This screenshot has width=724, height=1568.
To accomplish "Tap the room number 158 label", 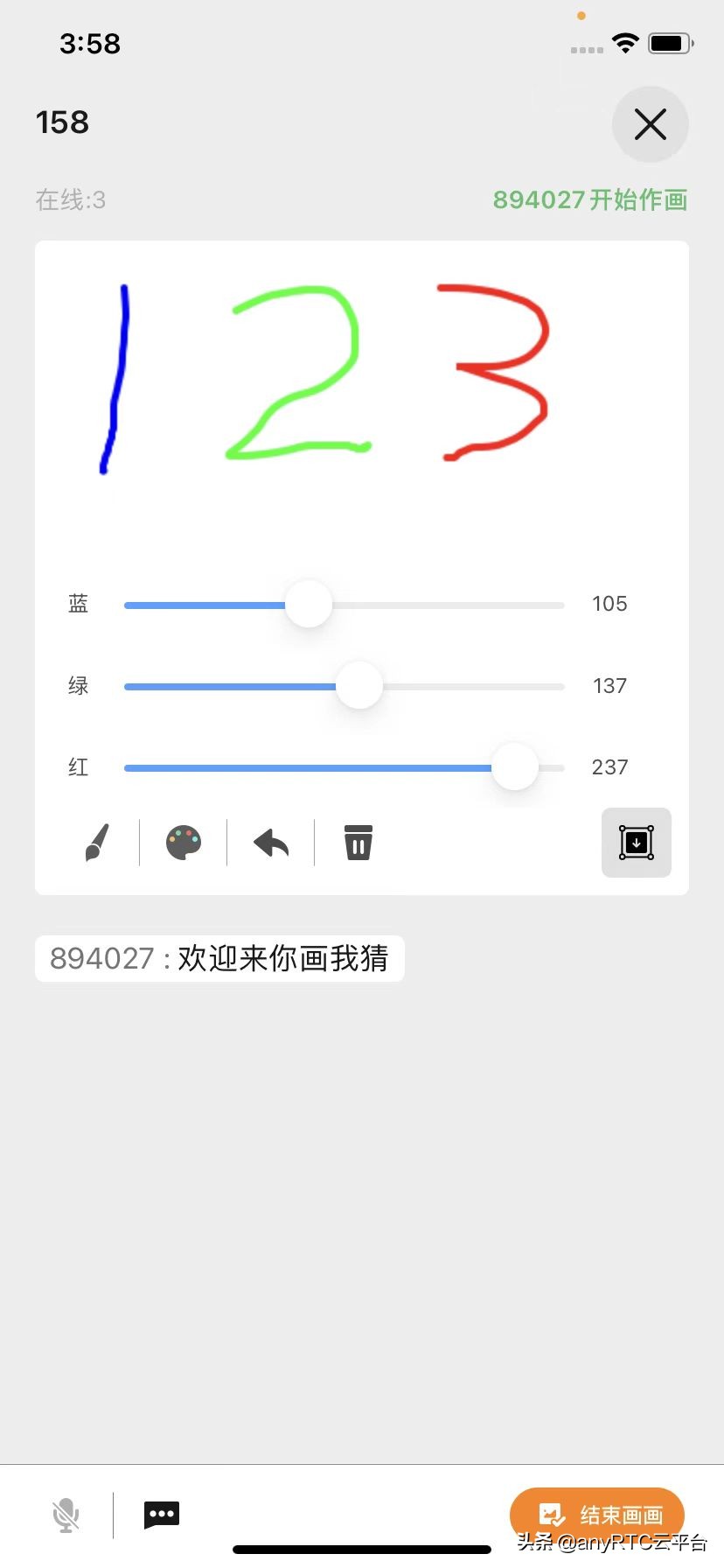I will pyautogui.click(x=62, y=122).
